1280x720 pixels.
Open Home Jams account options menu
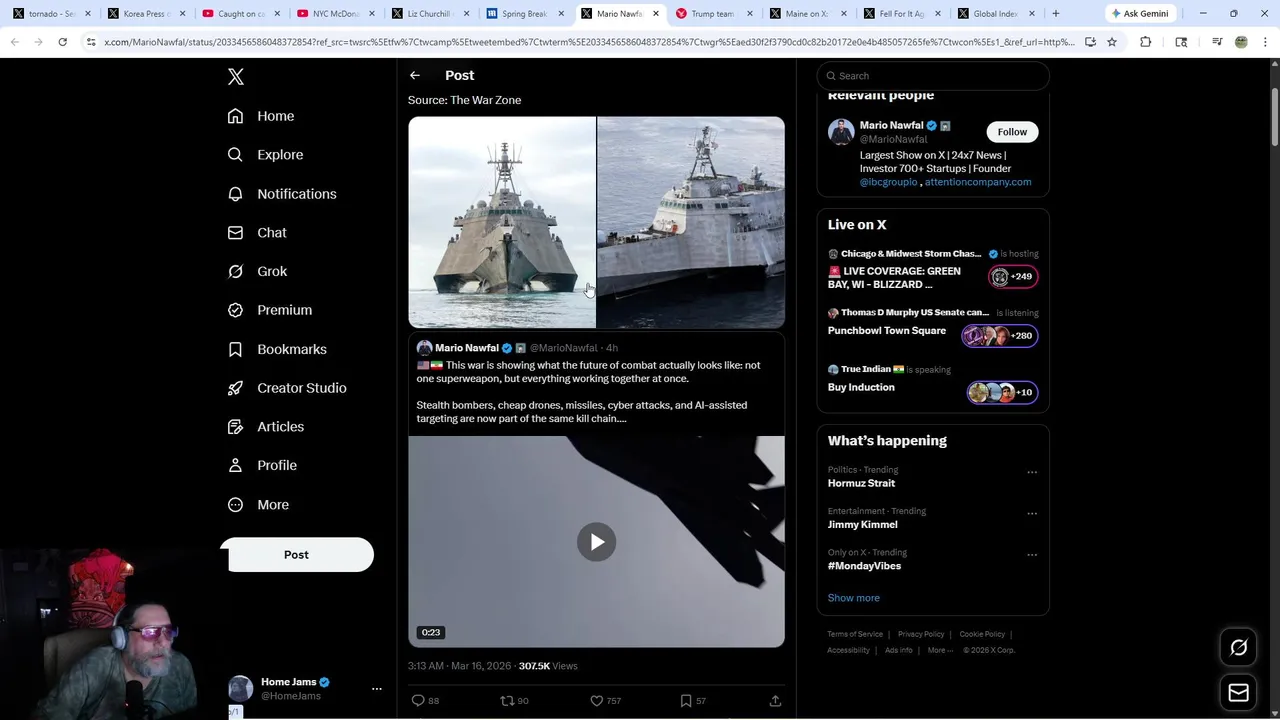[x=377, y=689]
